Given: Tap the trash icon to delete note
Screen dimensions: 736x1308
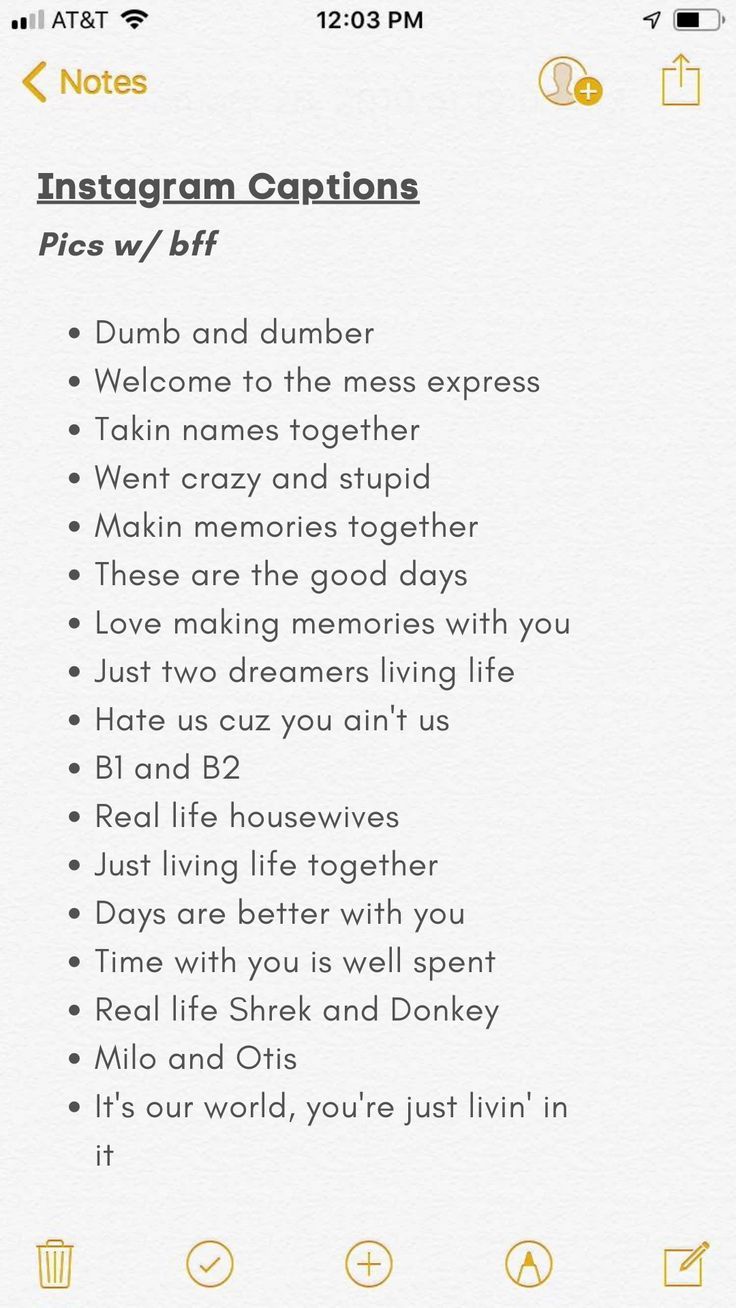Looking at the screenshot, I should pyautogui.click(x=55, y=1262).
